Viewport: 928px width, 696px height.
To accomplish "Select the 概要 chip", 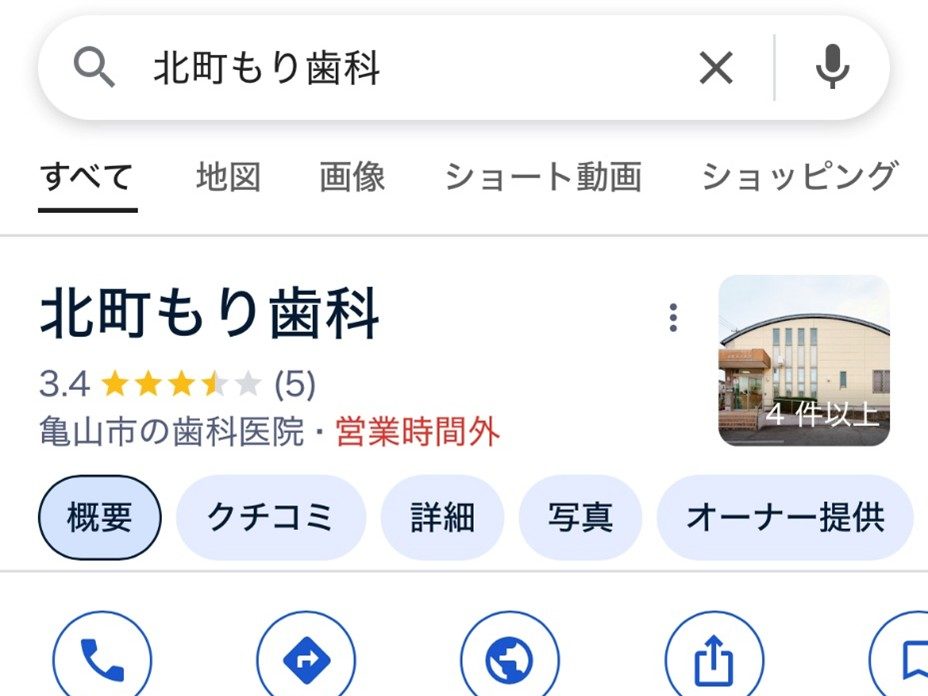I will click(x=100, y=518).
